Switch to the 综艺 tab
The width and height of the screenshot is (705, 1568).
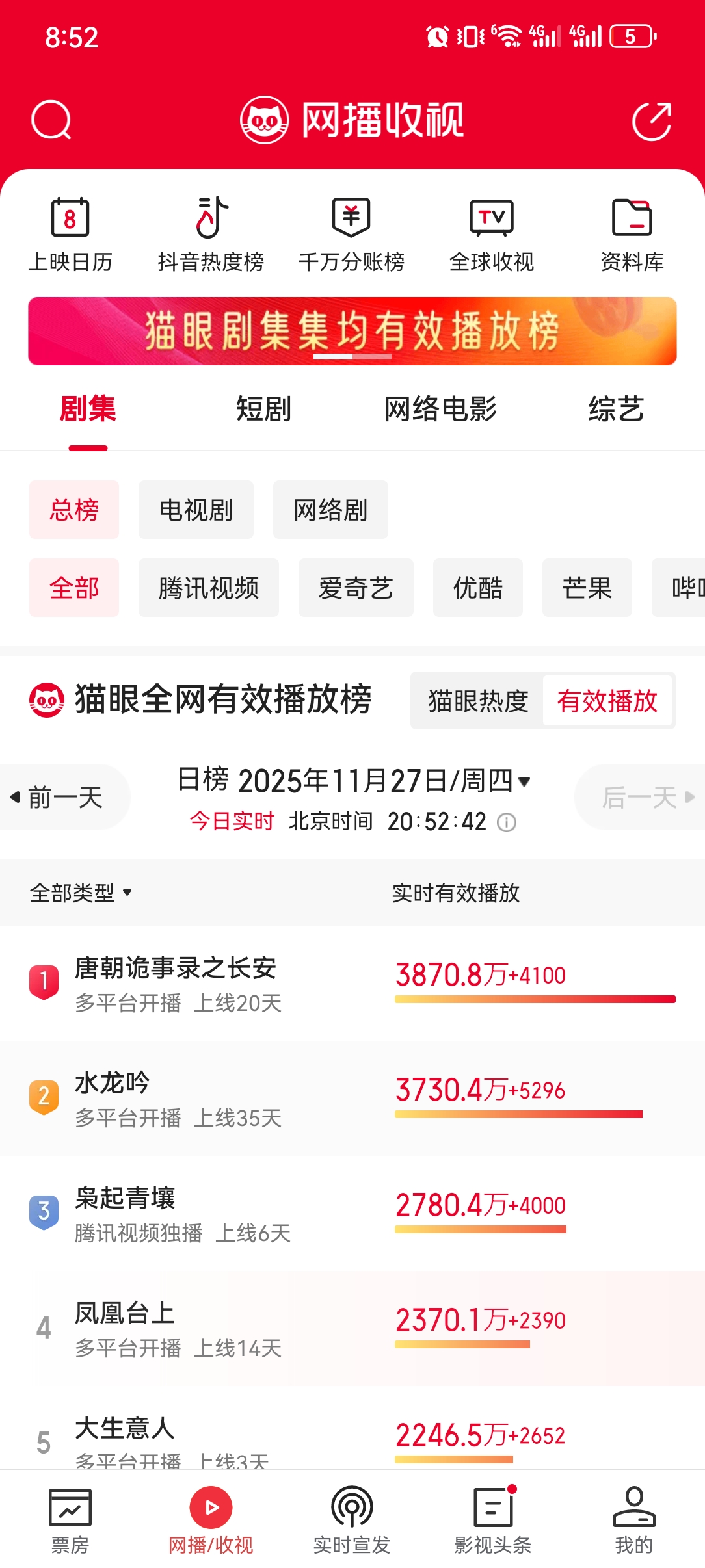[x=616, y=410]
